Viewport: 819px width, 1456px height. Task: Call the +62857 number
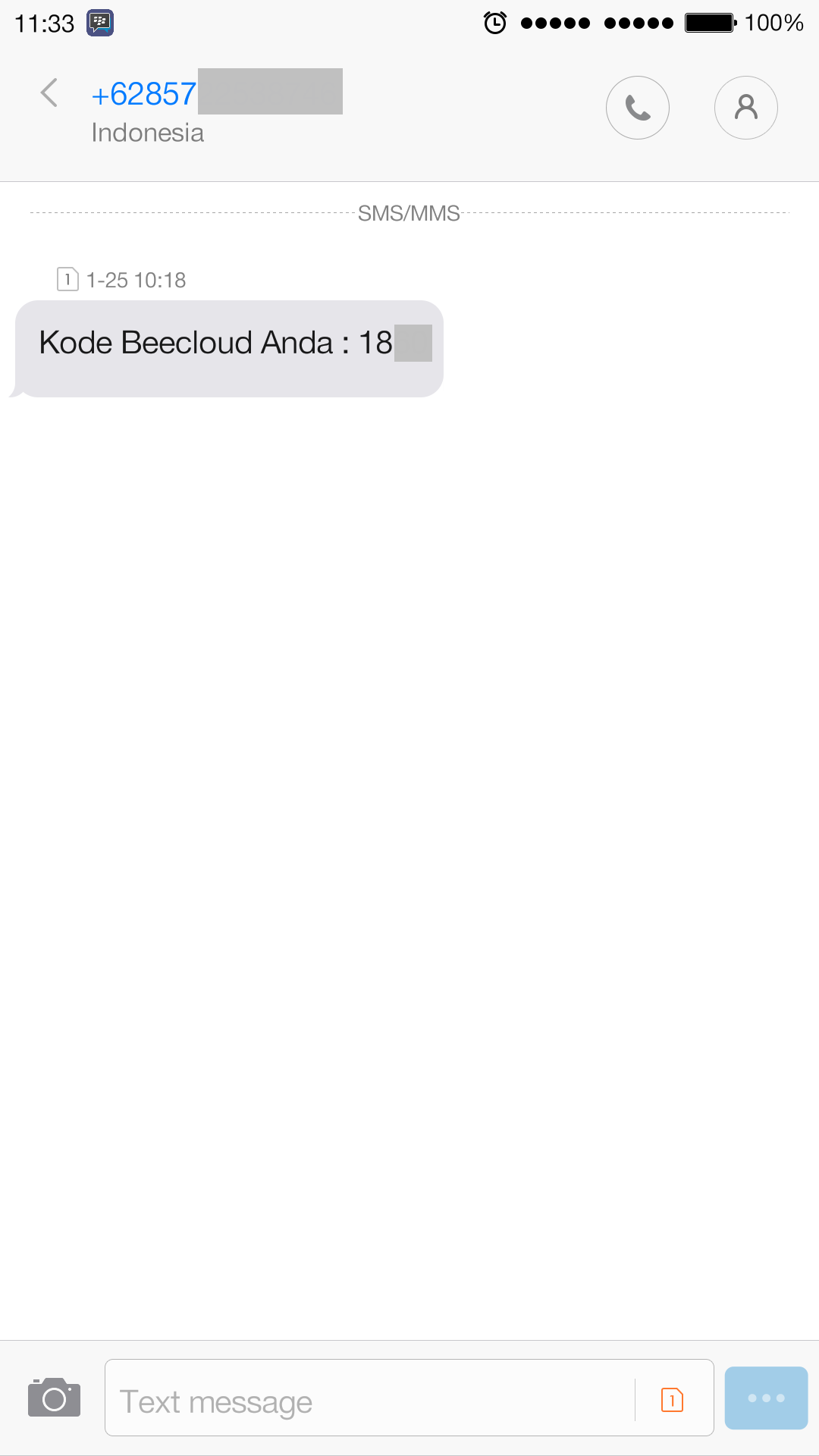[x=638, y=108]
